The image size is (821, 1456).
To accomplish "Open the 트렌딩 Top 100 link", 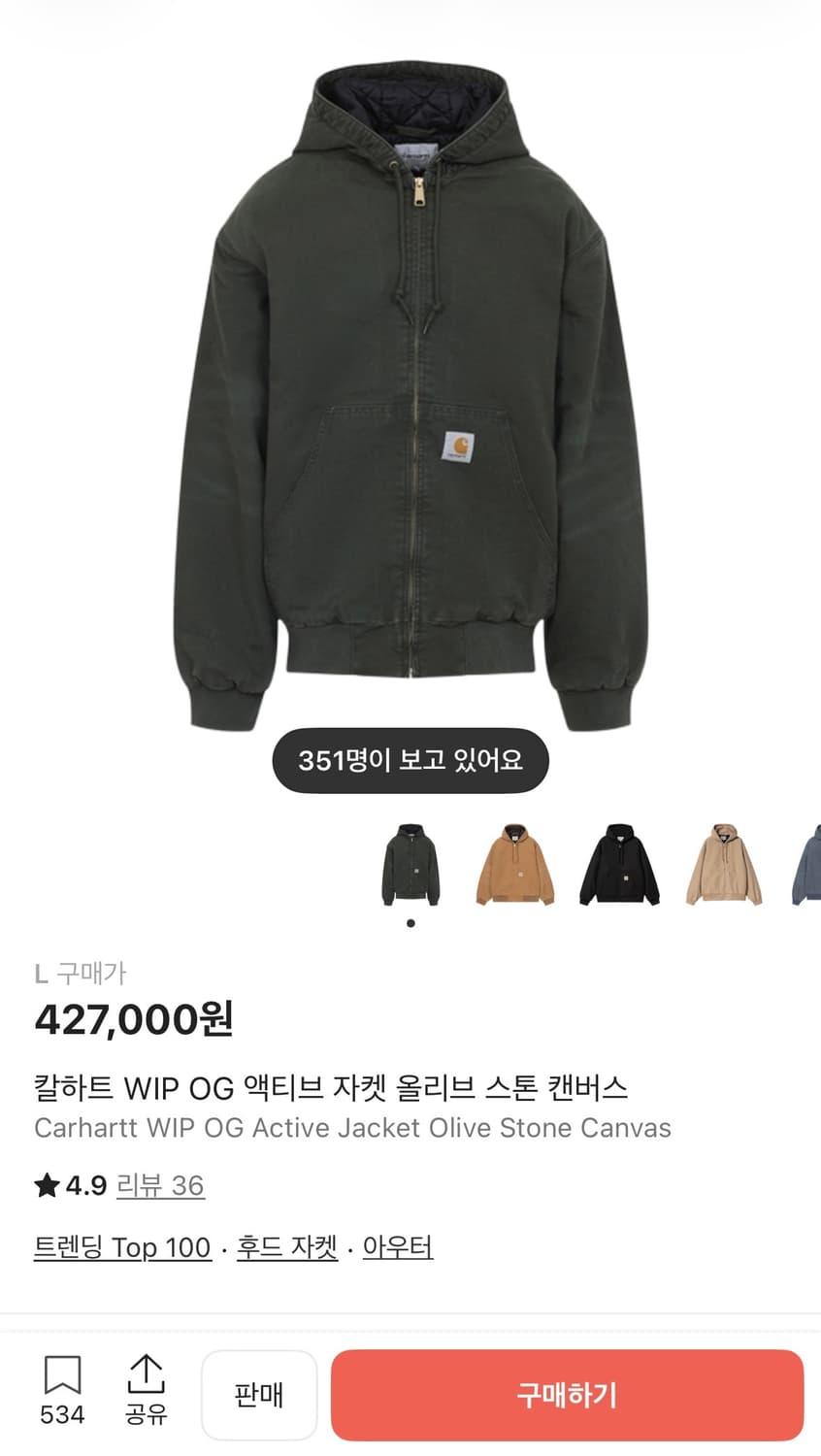I will (122, 1247).
